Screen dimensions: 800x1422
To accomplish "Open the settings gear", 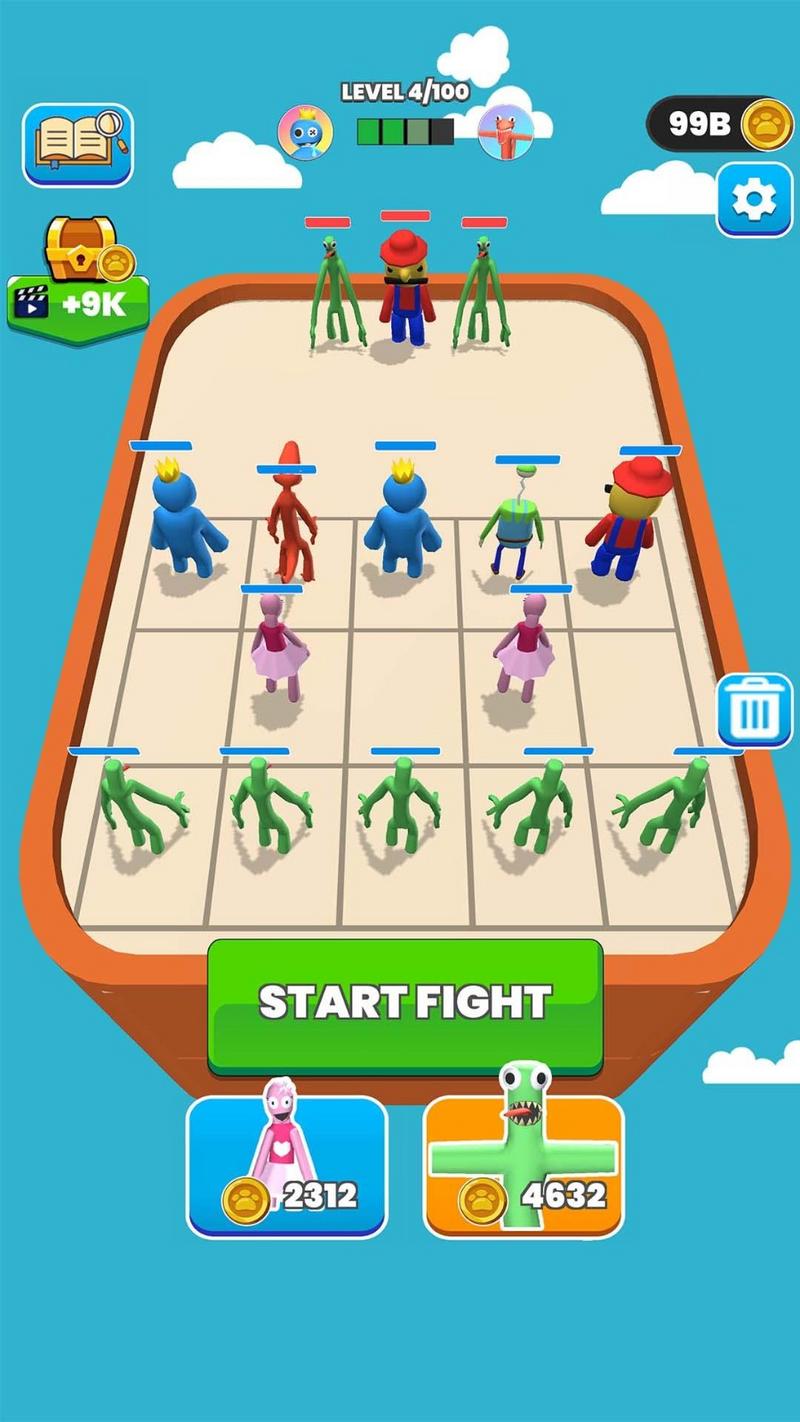I will (x=754, y=200).
